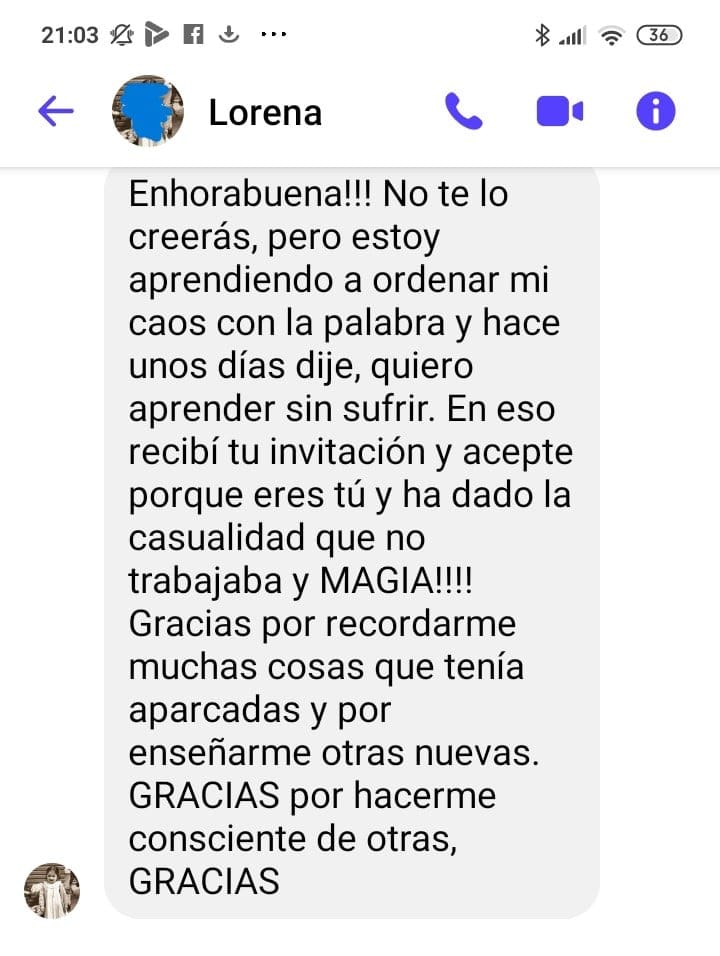This screenshot has height=956, width=720.
Task: Open conversation info for Lorena
Action: (x=656, y=111)
